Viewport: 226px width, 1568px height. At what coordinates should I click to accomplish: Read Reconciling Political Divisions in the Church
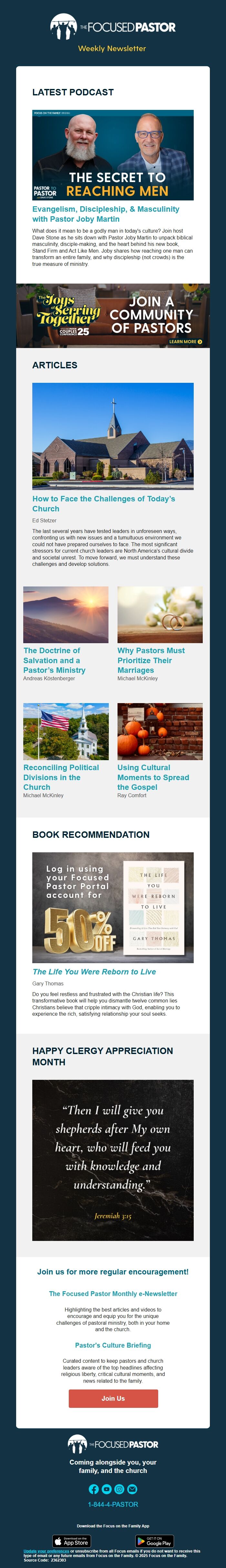point(61,777)
